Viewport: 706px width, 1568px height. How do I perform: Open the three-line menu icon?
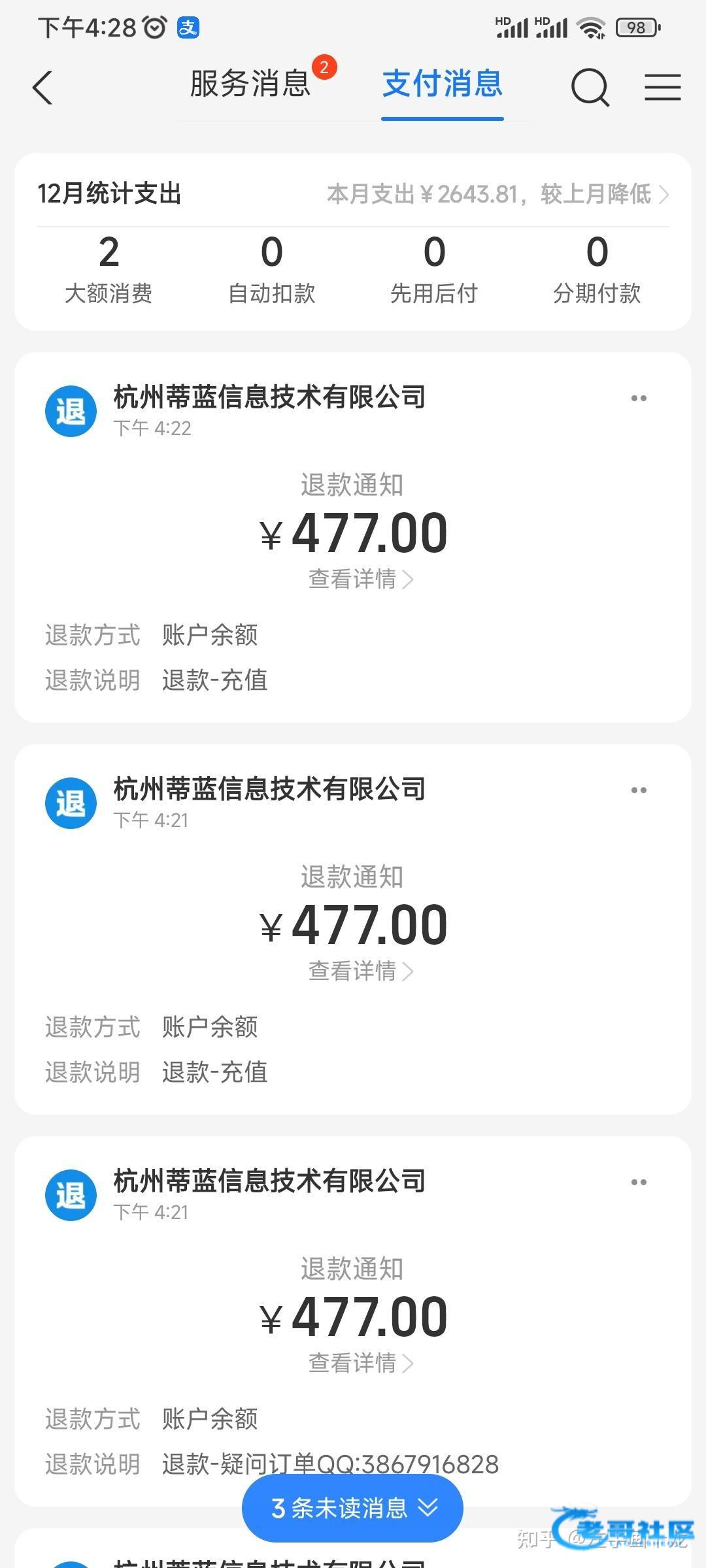(662, 87)
